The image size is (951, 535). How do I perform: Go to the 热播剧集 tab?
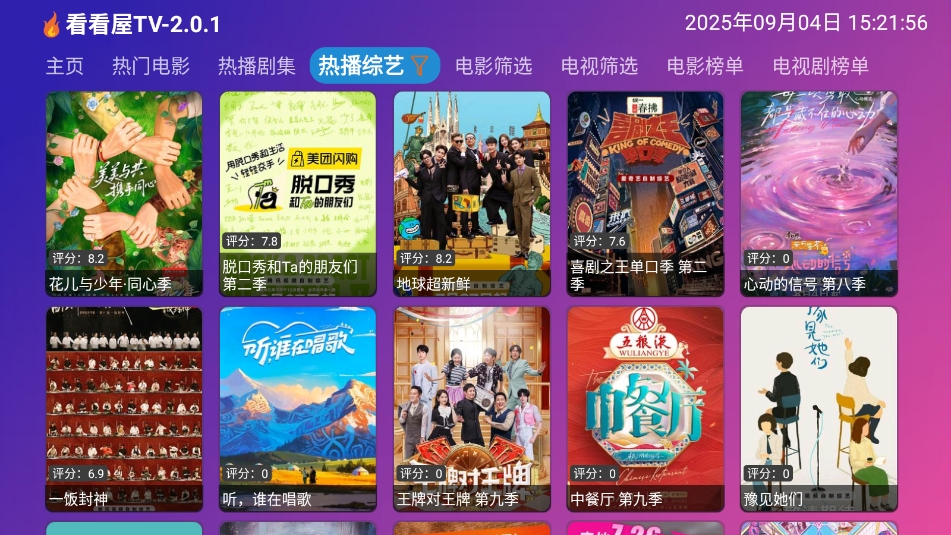tap(257, 66)
